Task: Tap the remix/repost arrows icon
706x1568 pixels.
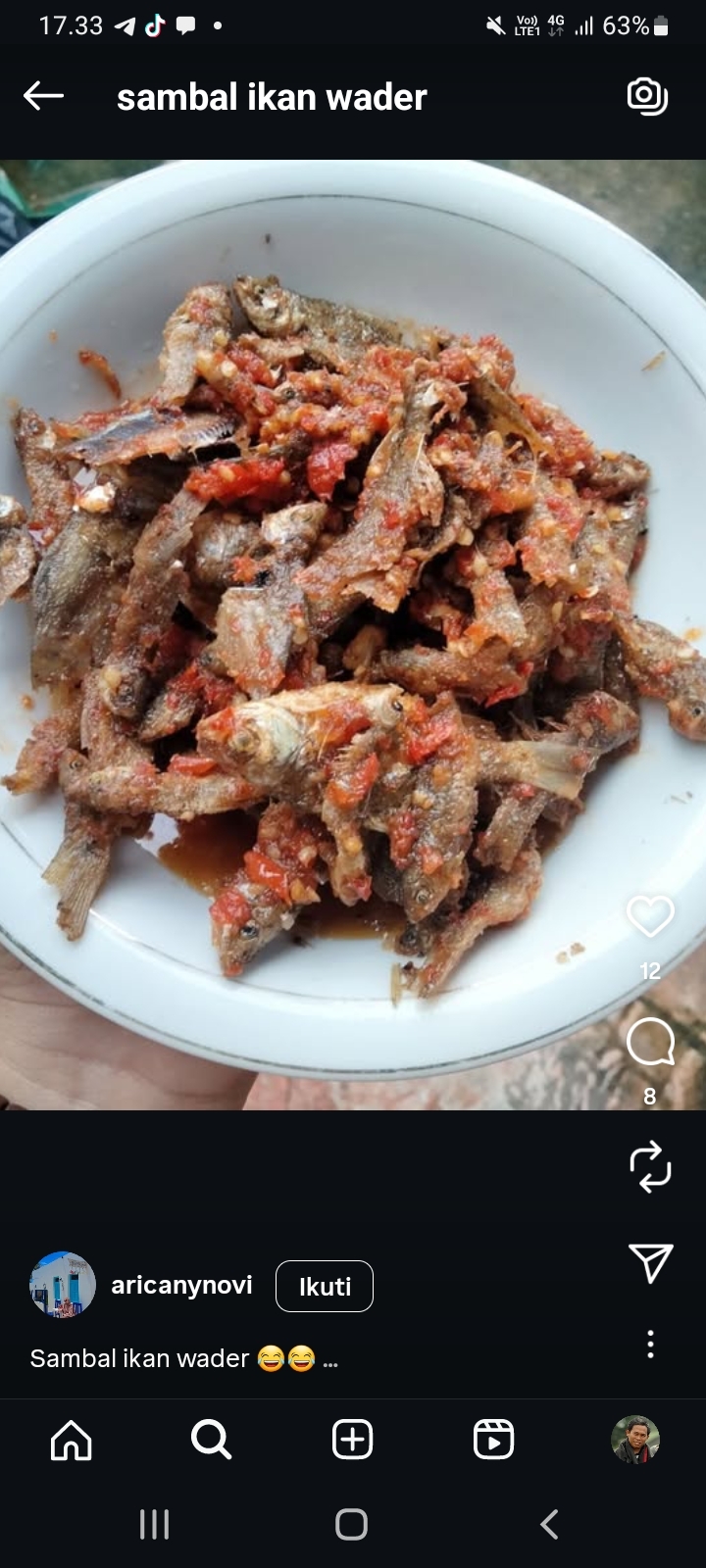Action: (650, 1168)
